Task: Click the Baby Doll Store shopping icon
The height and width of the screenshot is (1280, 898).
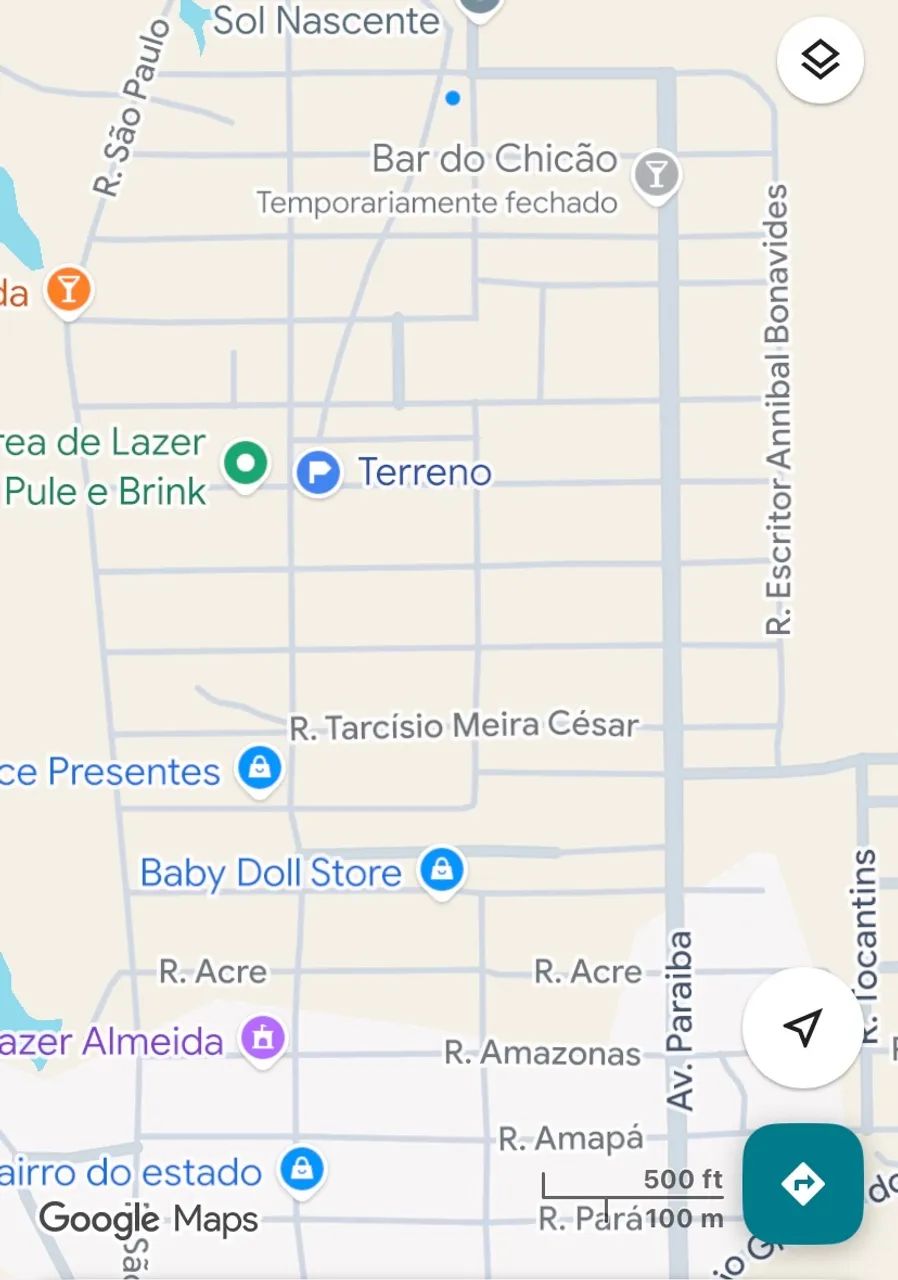Action: tap(441, 868)
